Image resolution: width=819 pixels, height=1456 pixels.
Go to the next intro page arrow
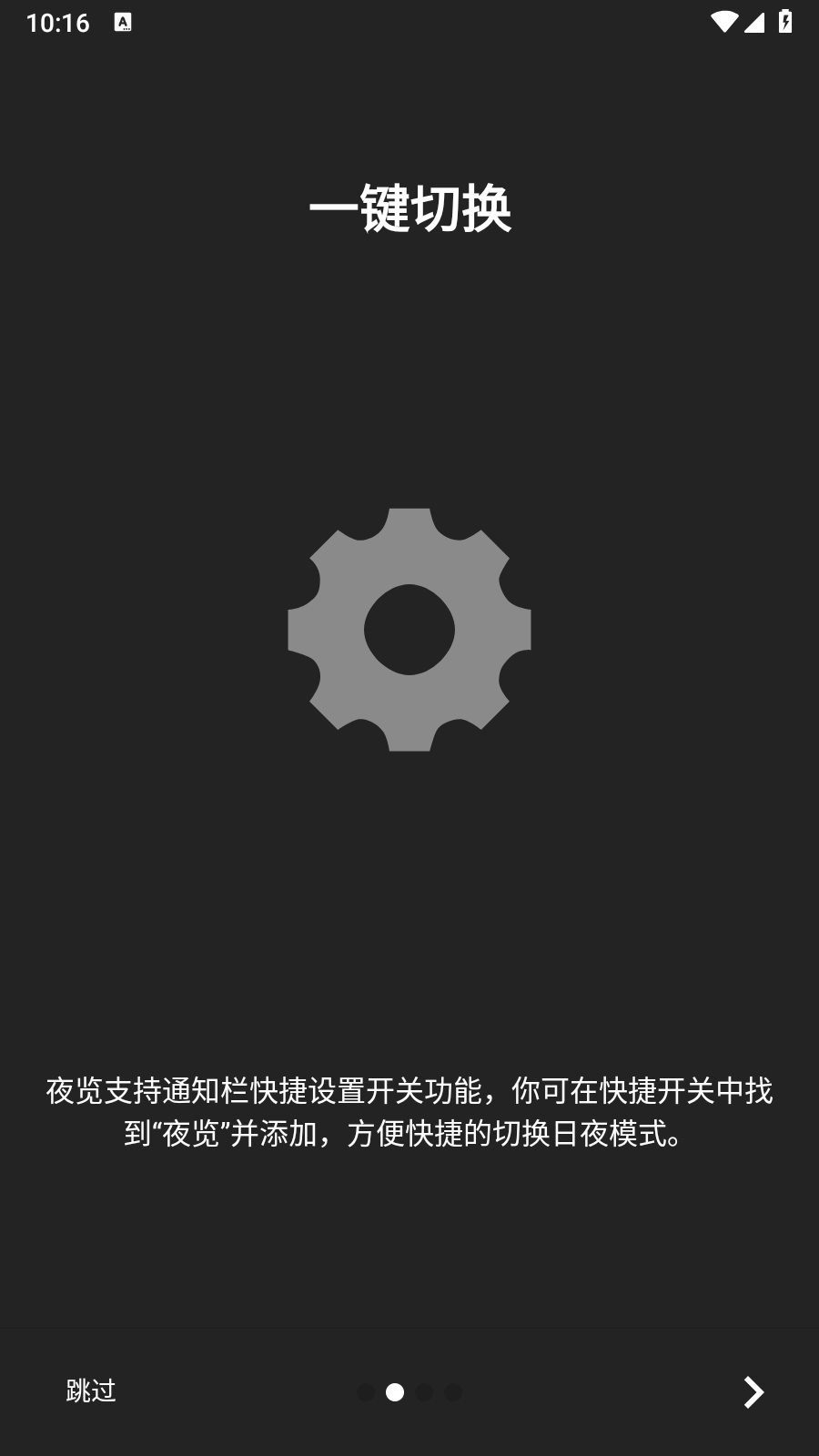(753, 1391)
